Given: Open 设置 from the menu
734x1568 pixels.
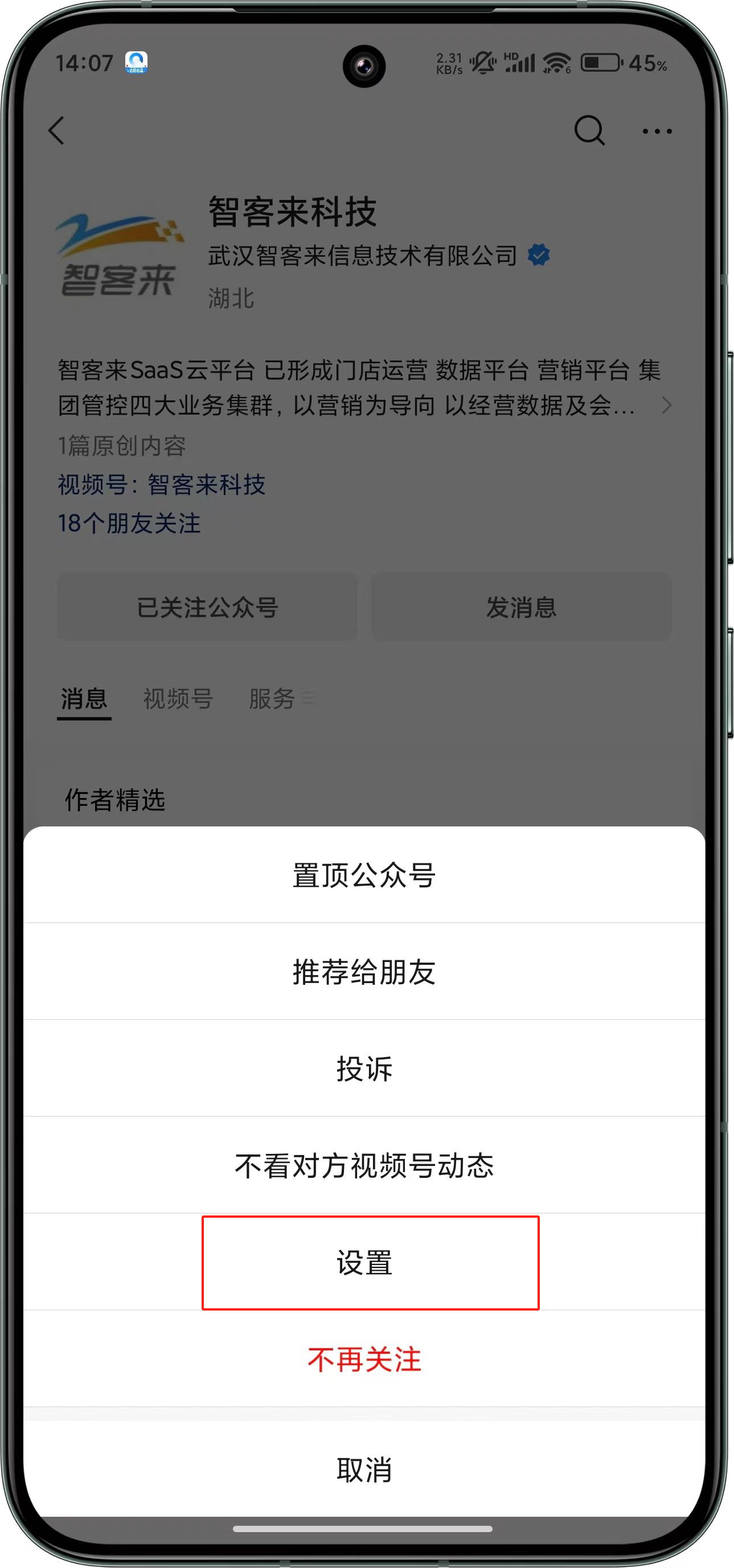Looking at the screenshot, I should pyautogui.click(x=364, y=1263).
